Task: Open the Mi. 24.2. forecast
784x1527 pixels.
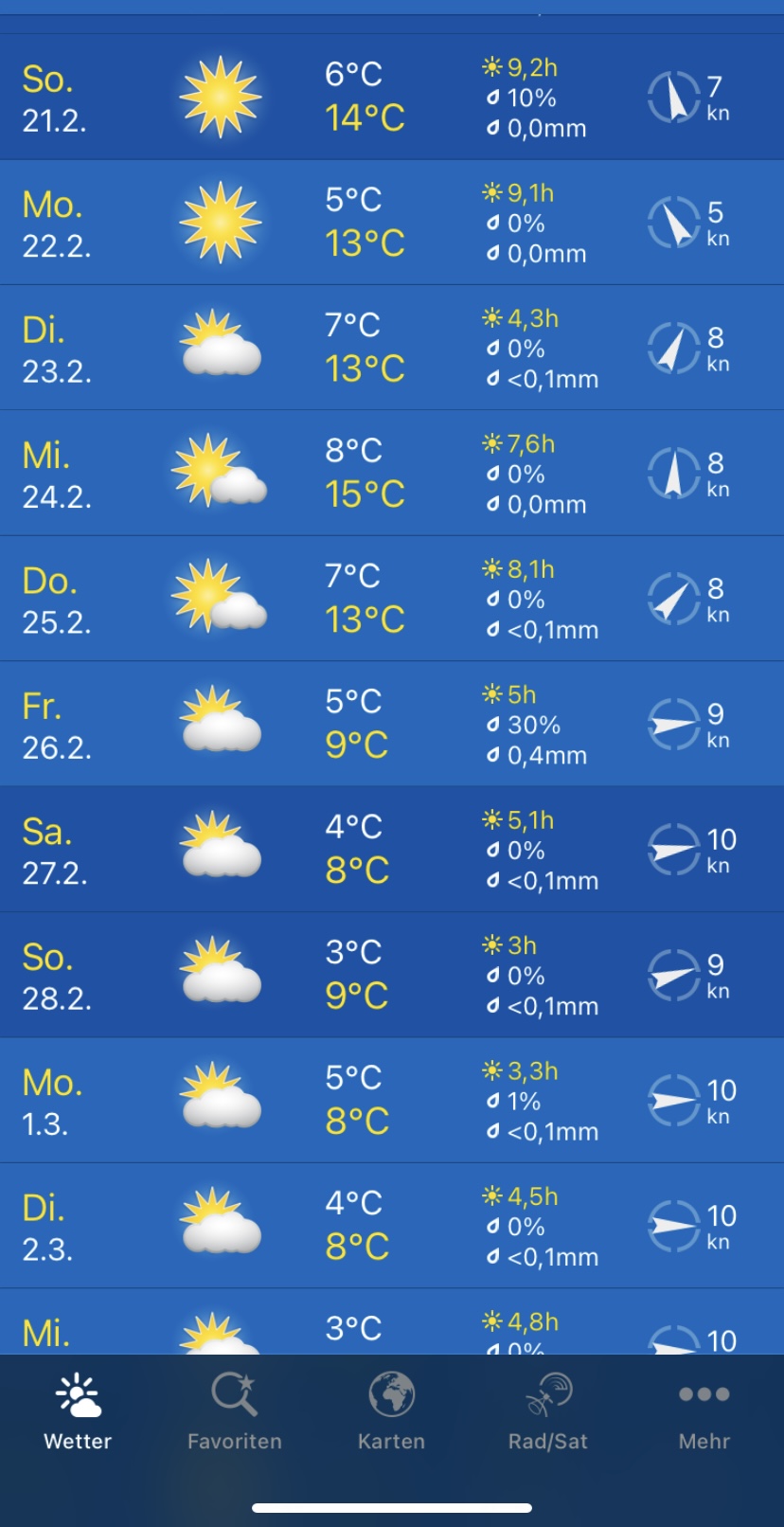Action: point(392,473)
